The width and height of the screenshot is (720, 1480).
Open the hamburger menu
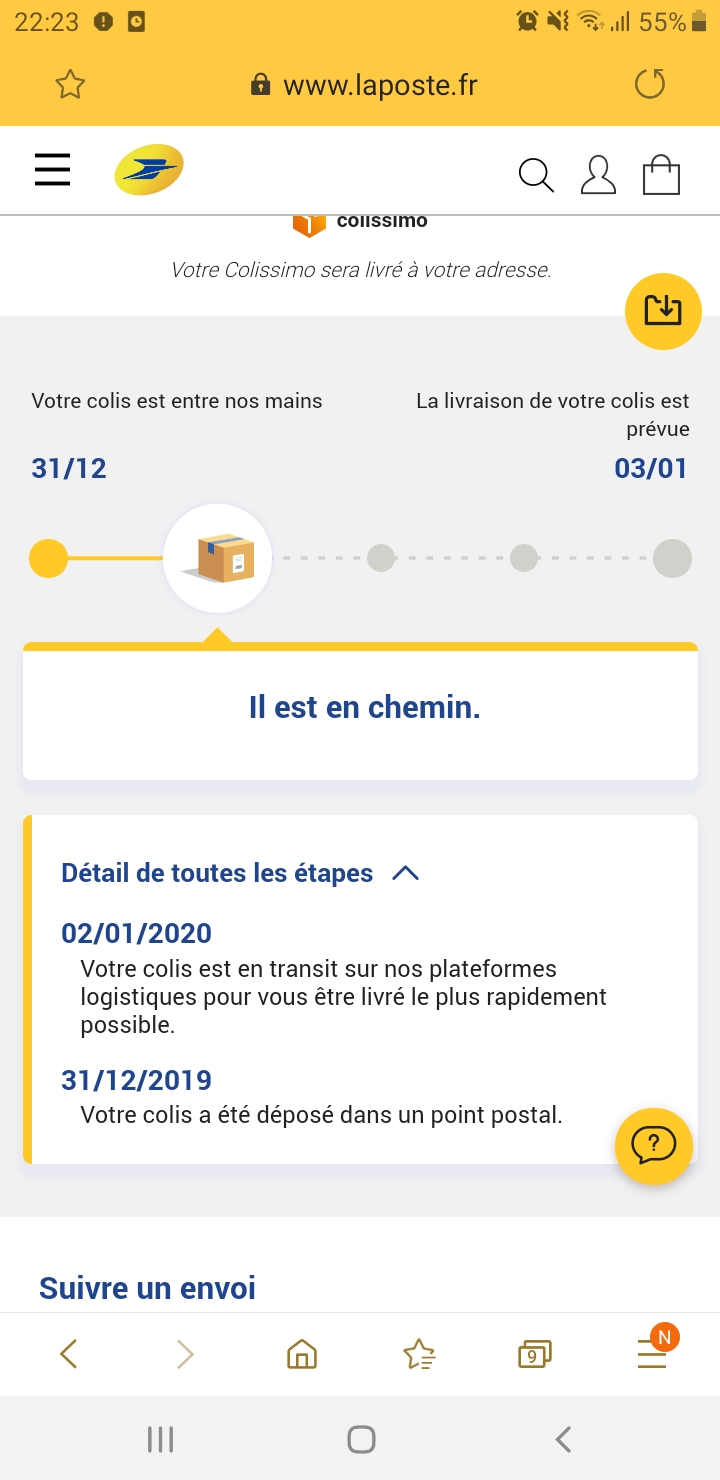(52, 170)
